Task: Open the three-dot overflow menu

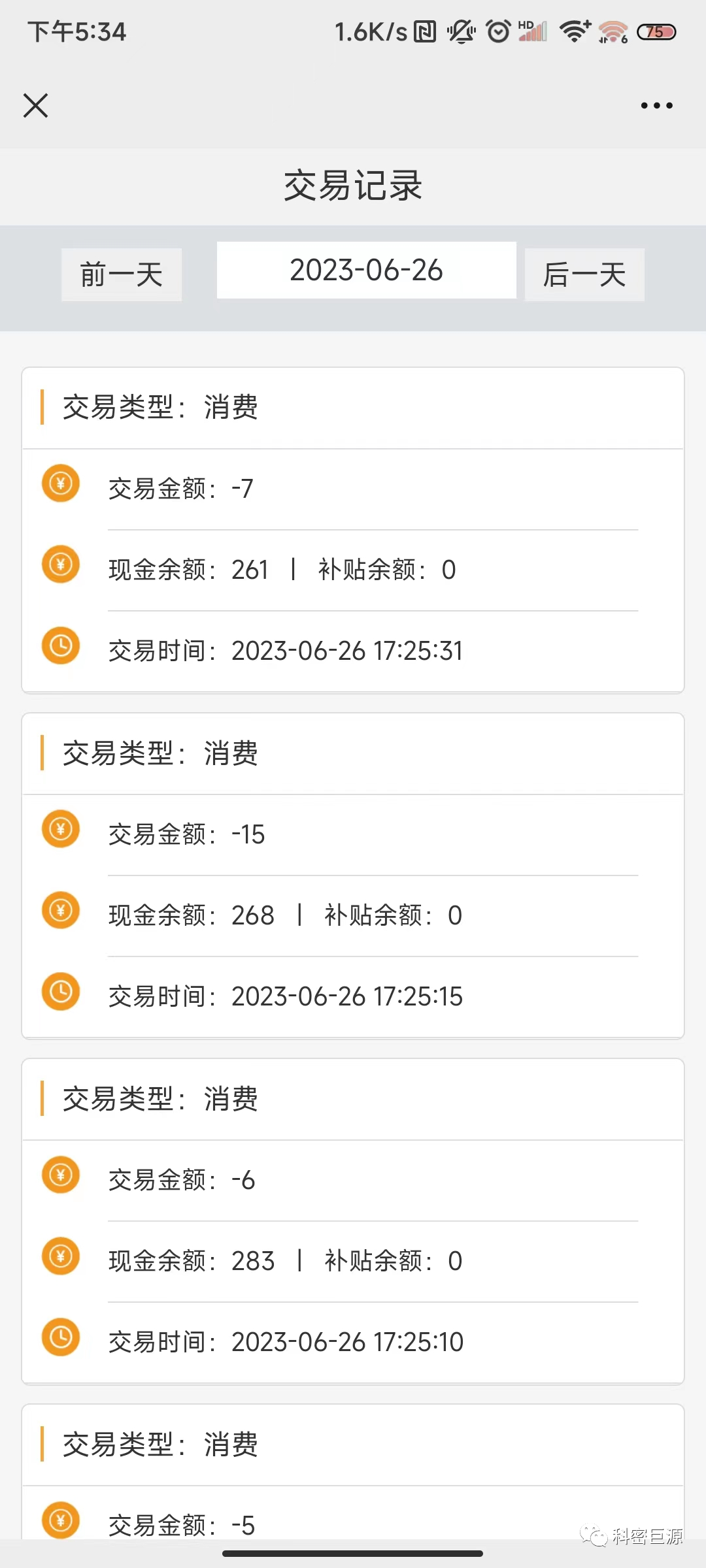Action: (656, 105)
